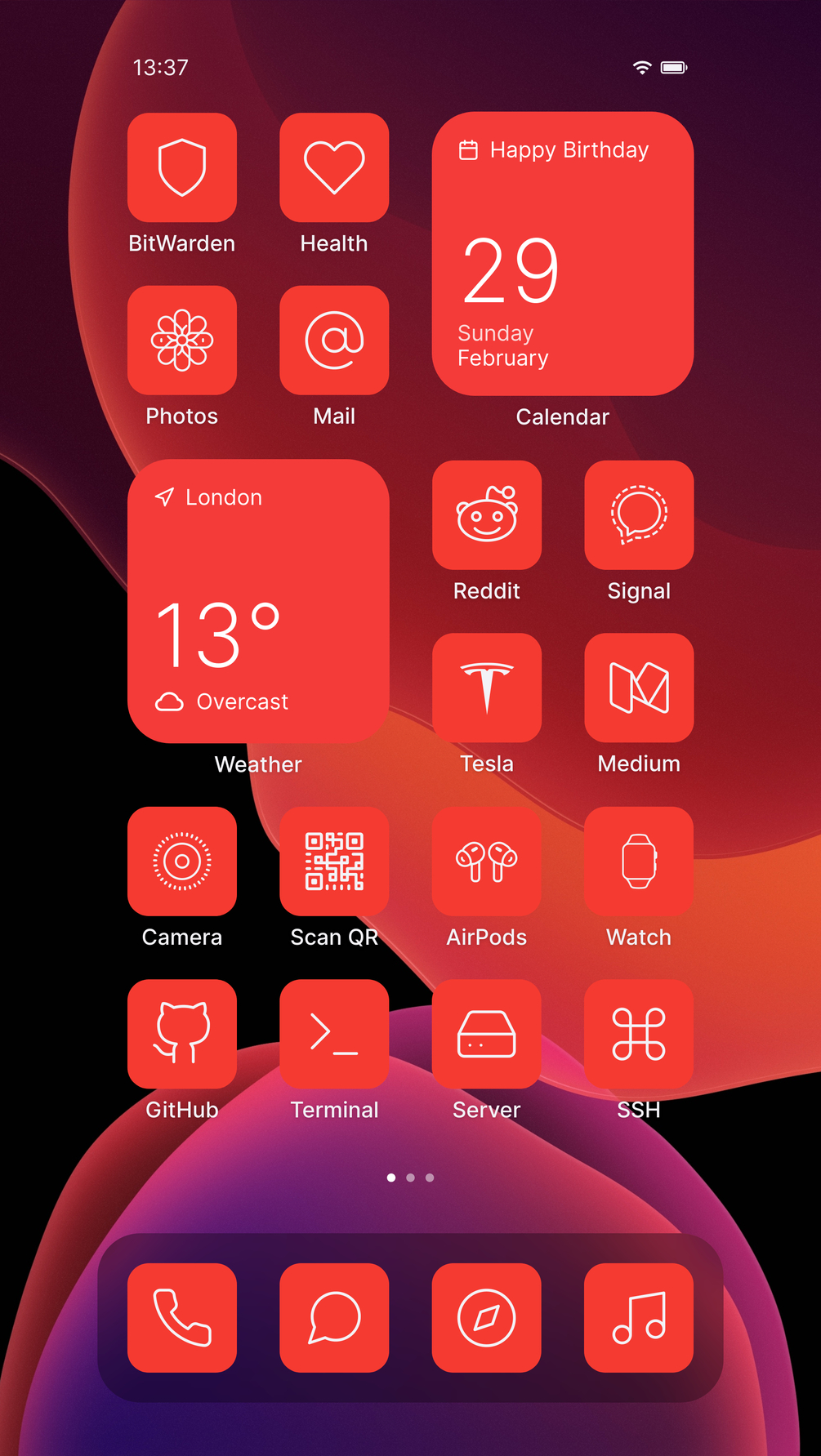Open the Signal messenger

[x=639, y=514]
